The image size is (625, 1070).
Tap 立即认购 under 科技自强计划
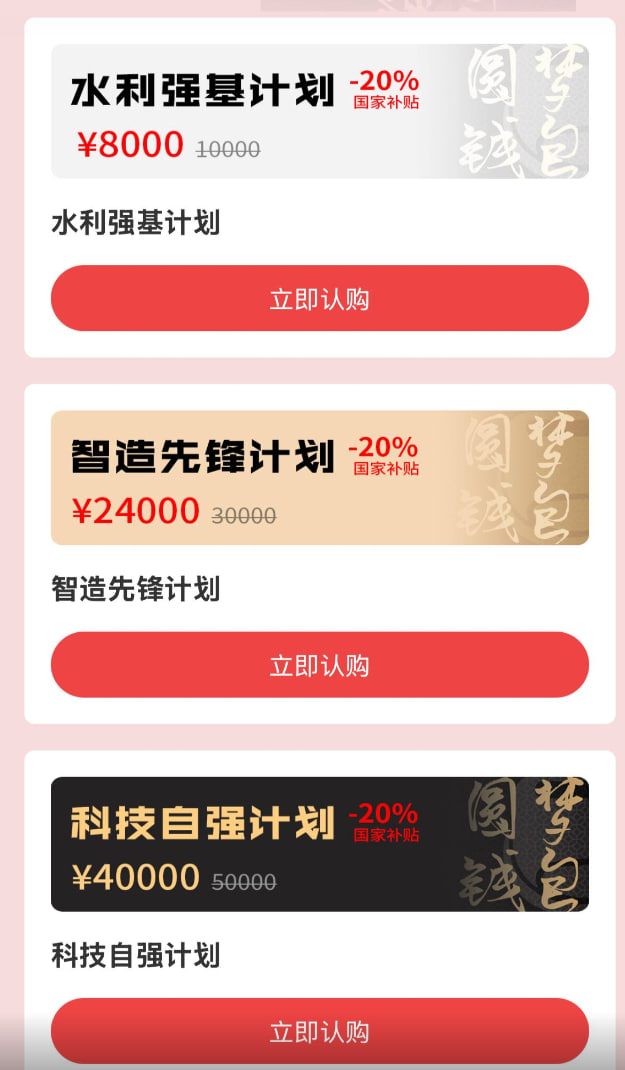(319, 1031)
